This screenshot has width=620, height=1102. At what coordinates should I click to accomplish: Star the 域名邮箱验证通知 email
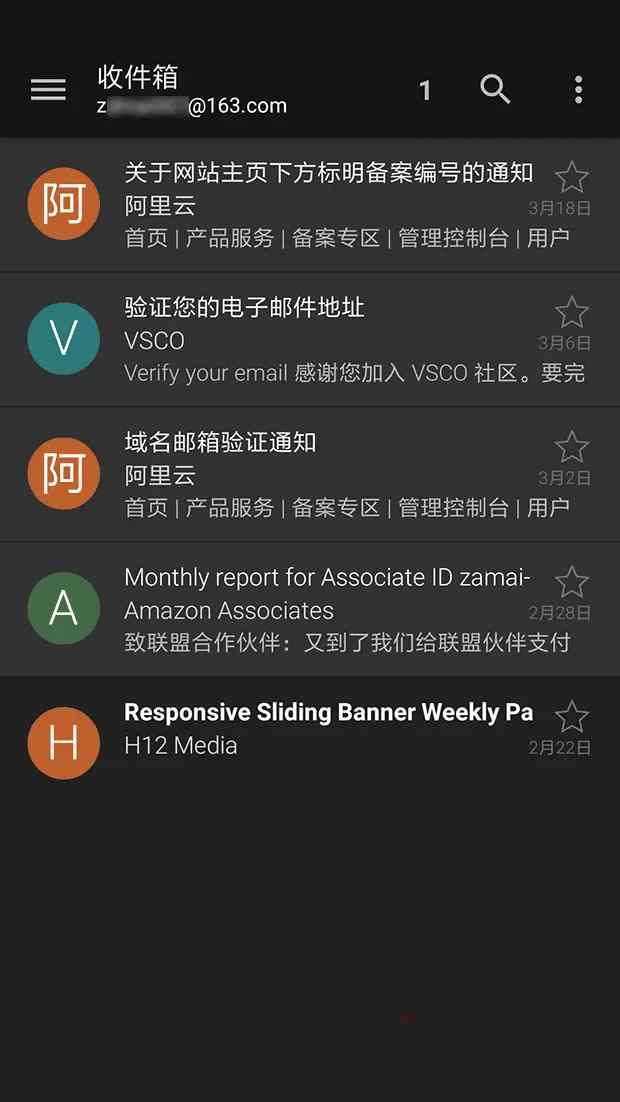(x=571, y=447)
